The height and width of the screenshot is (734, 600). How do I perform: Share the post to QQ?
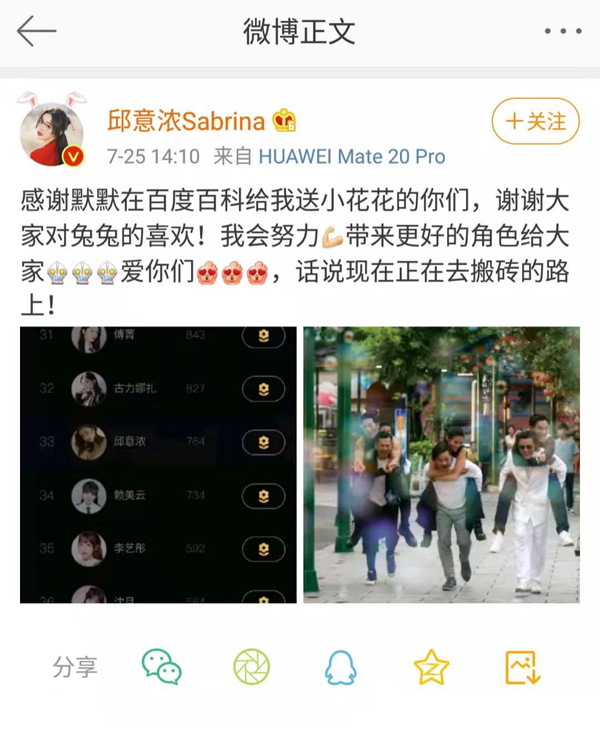340,666
